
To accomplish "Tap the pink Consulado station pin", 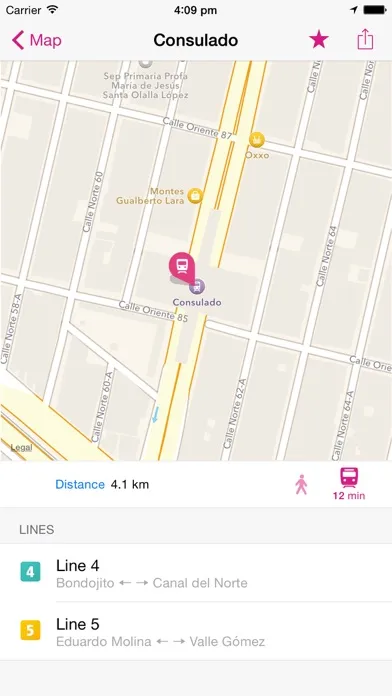I will 182,267.
